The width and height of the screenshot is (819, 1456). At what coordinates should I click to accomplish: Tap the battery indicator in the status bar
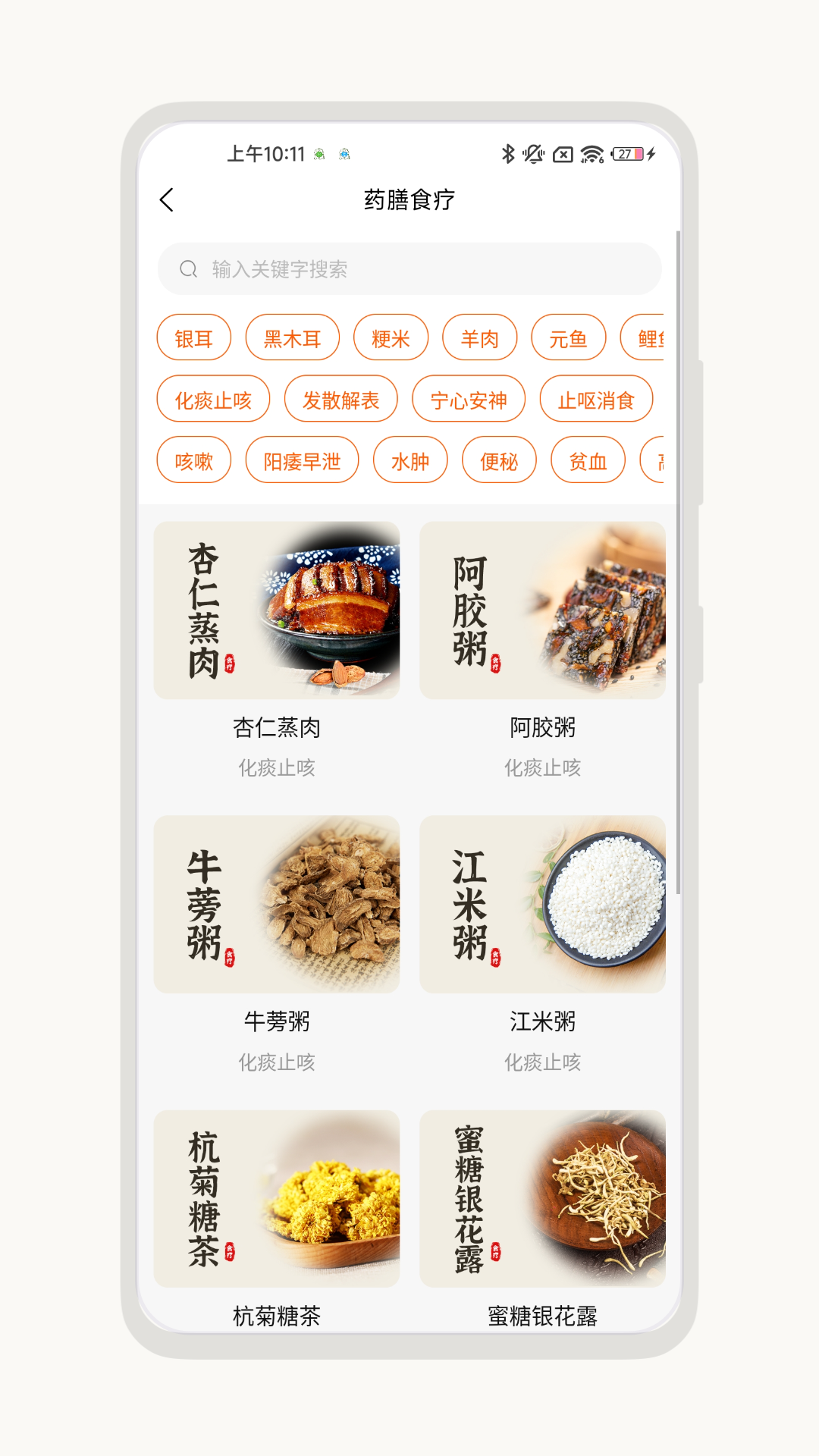627,153
